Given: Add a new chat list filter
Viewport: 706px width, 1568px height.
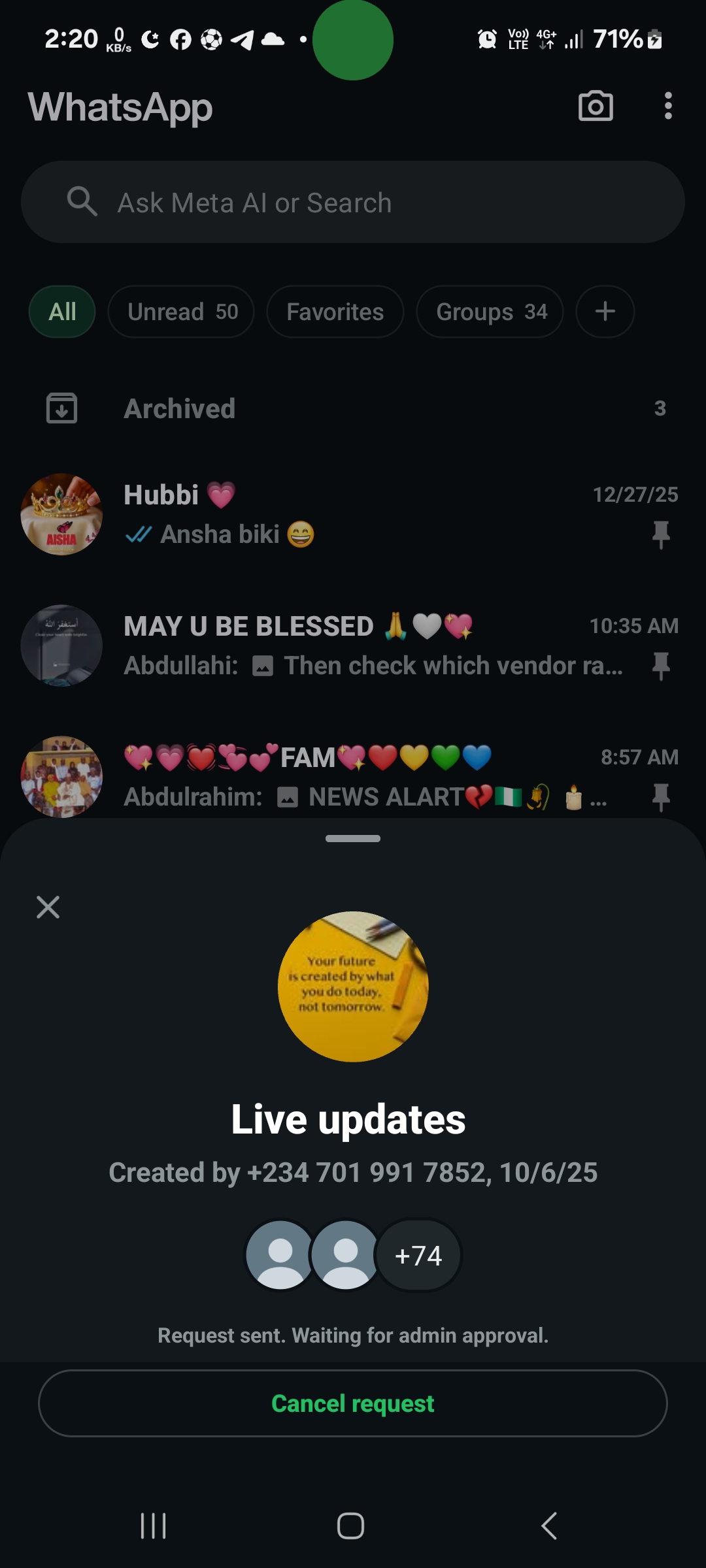Looking at the screenshot, I should coord(605,312).
